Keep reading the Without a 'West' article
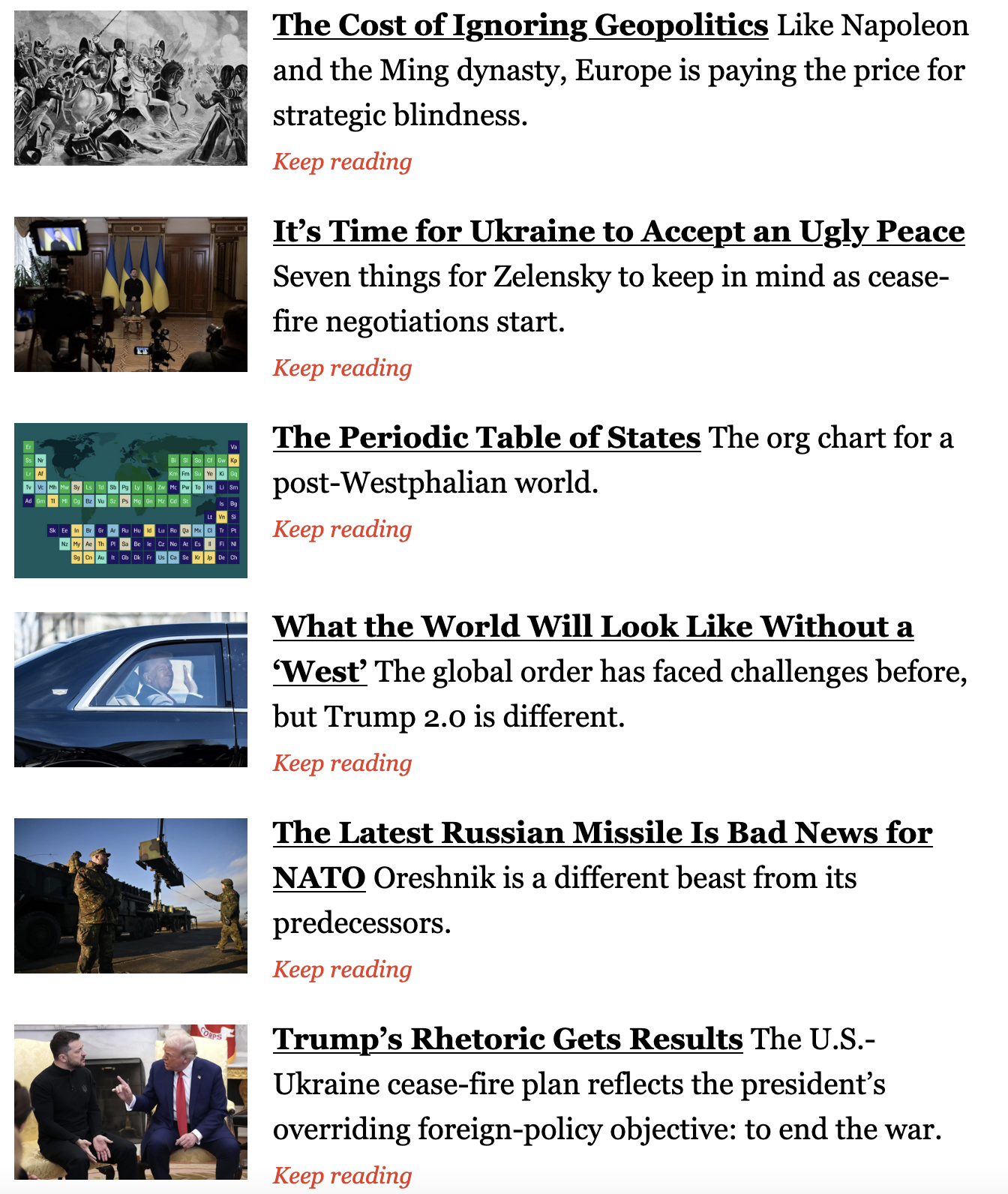The image size is (1008, 1194). (342, 763)
